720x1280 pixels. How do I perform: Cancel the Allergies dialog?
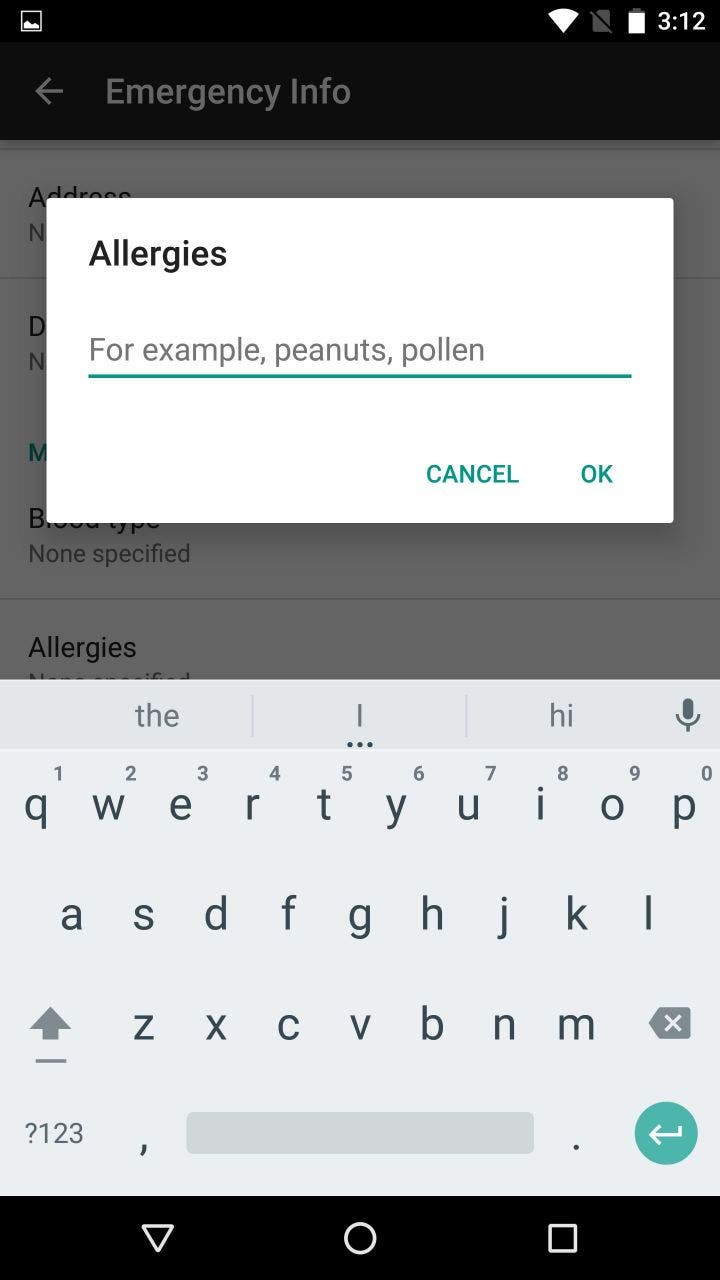click(472, 474)
